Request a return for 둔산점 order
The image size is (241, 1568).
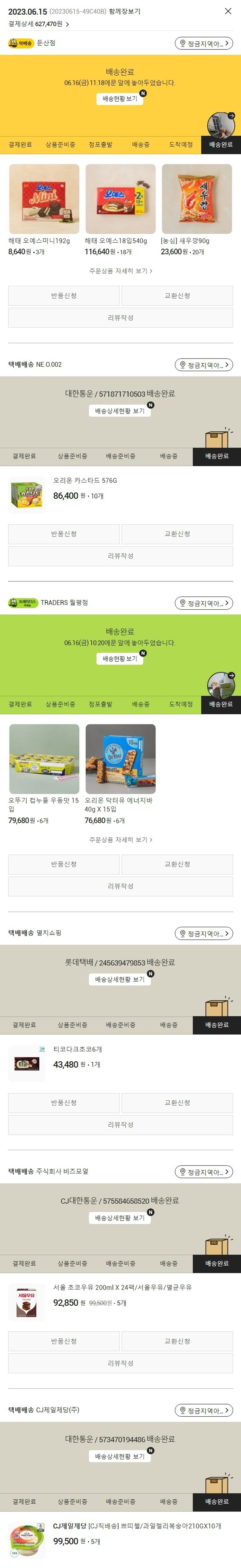(x=63, y=296)
